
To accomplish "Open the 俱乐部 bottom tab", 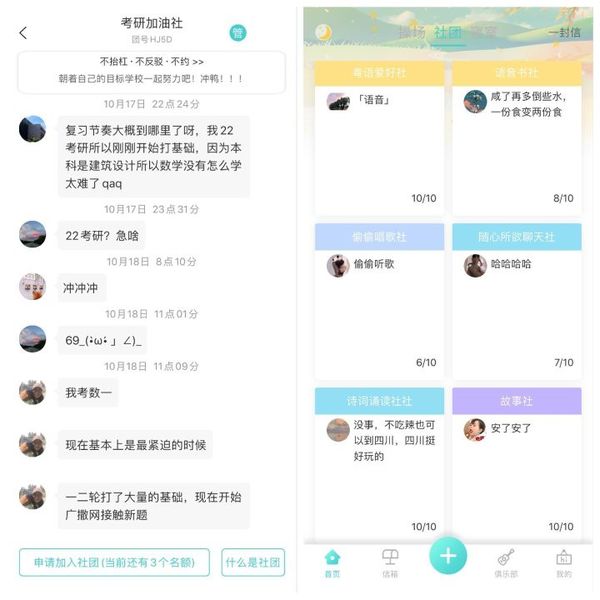I will (x=506, y=563).
